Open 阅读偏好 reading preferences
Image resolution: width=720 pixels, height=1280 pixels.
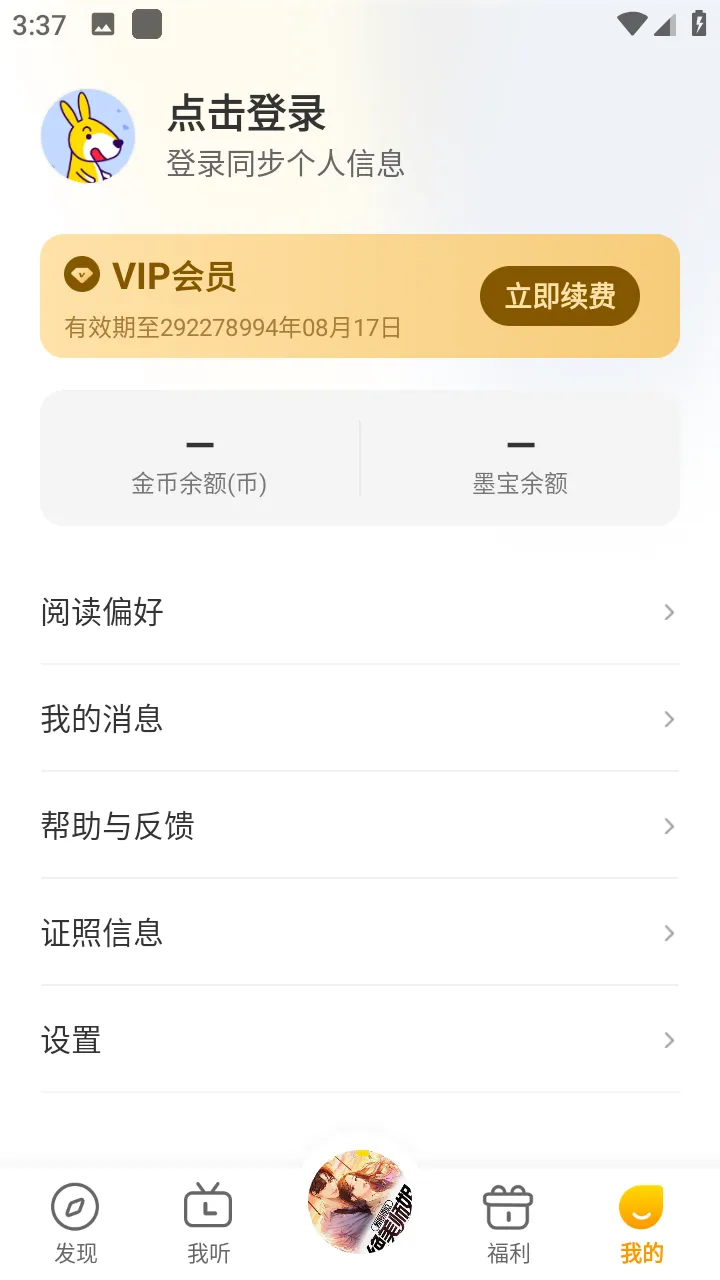click(x=360, y=612)
